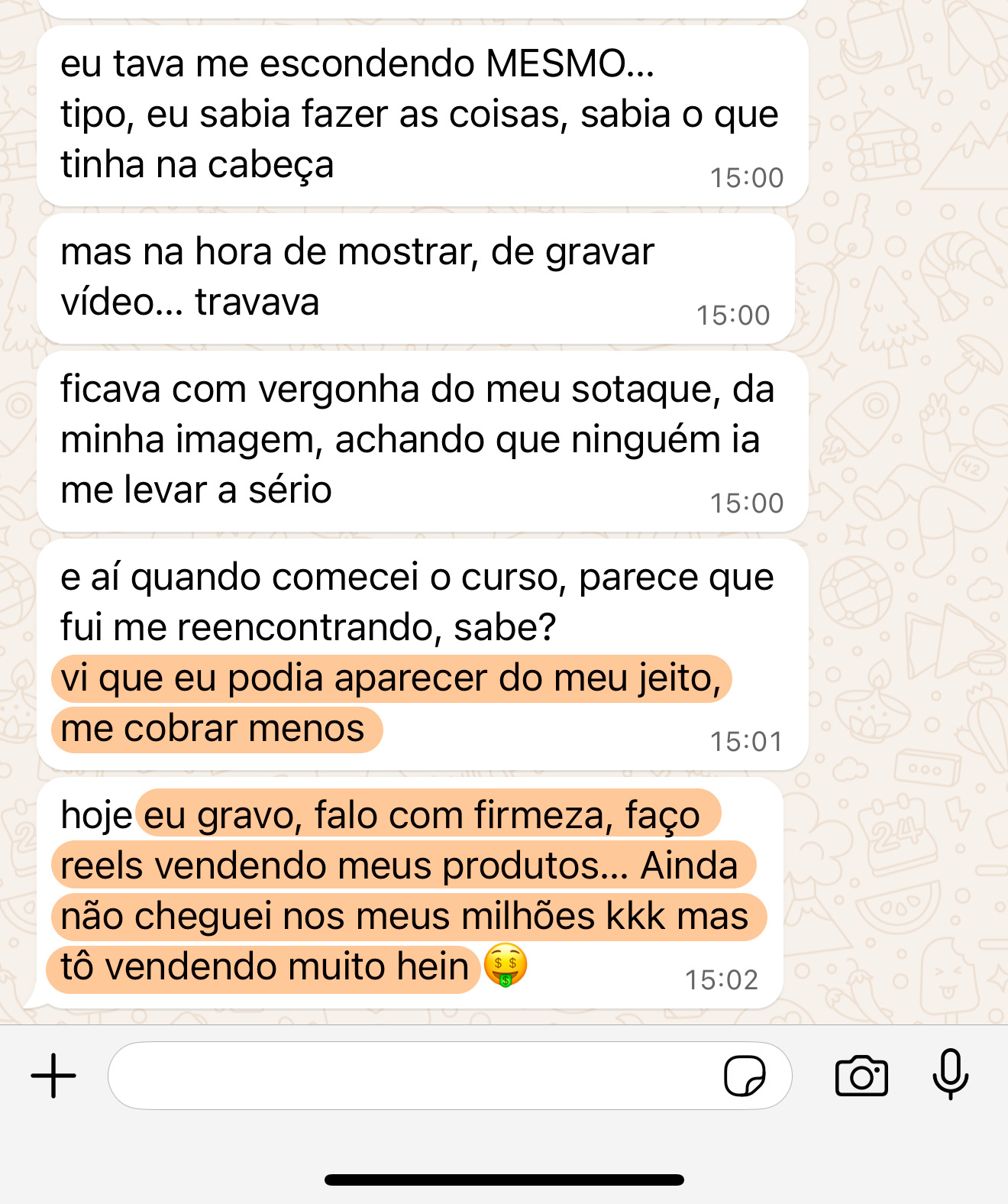
Task: Open the attachment plus menu
Action: click(53, 1076)
